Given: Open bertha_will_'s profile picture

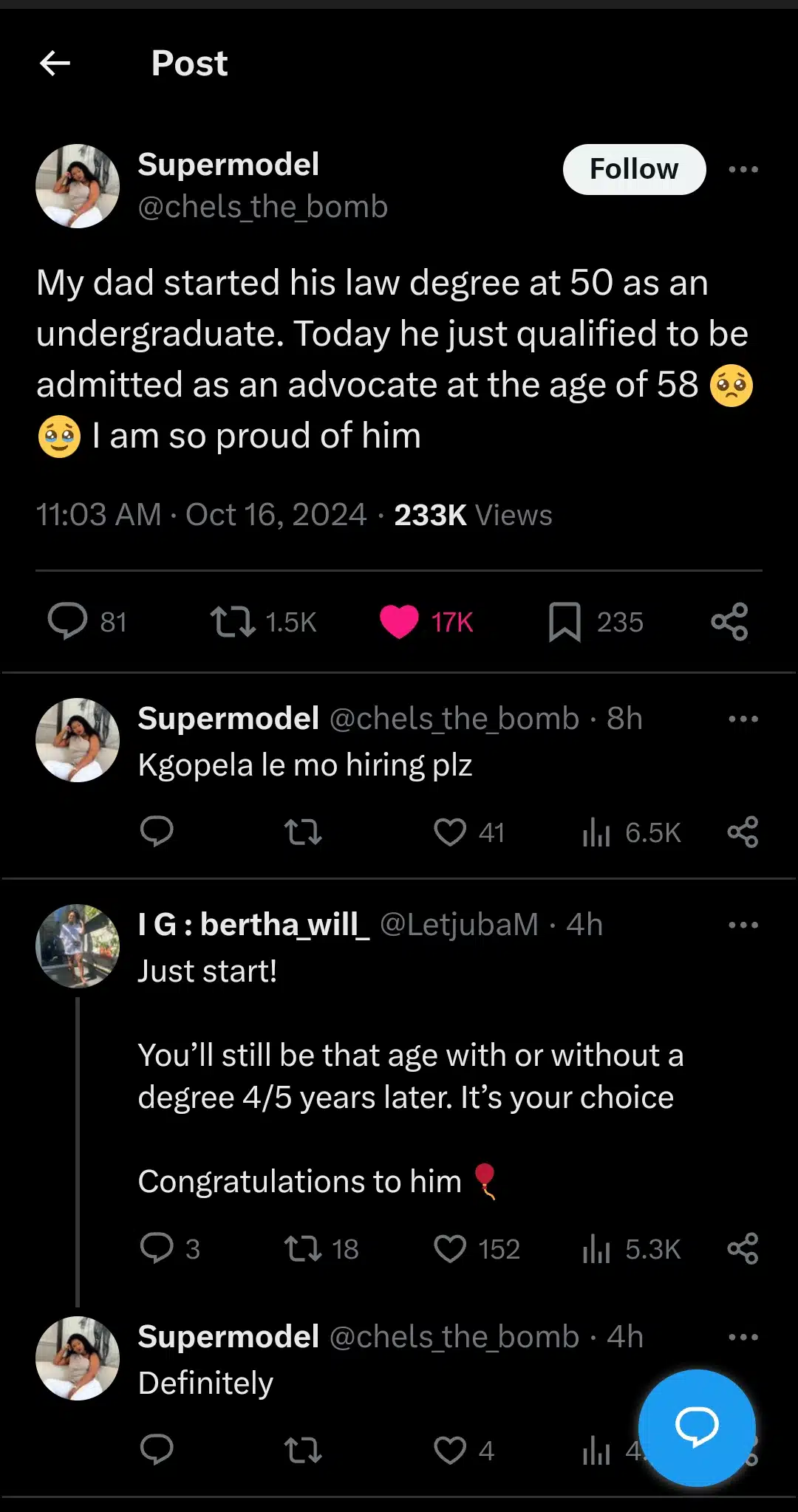Looking at the screenshot, I should coord(78,945).
